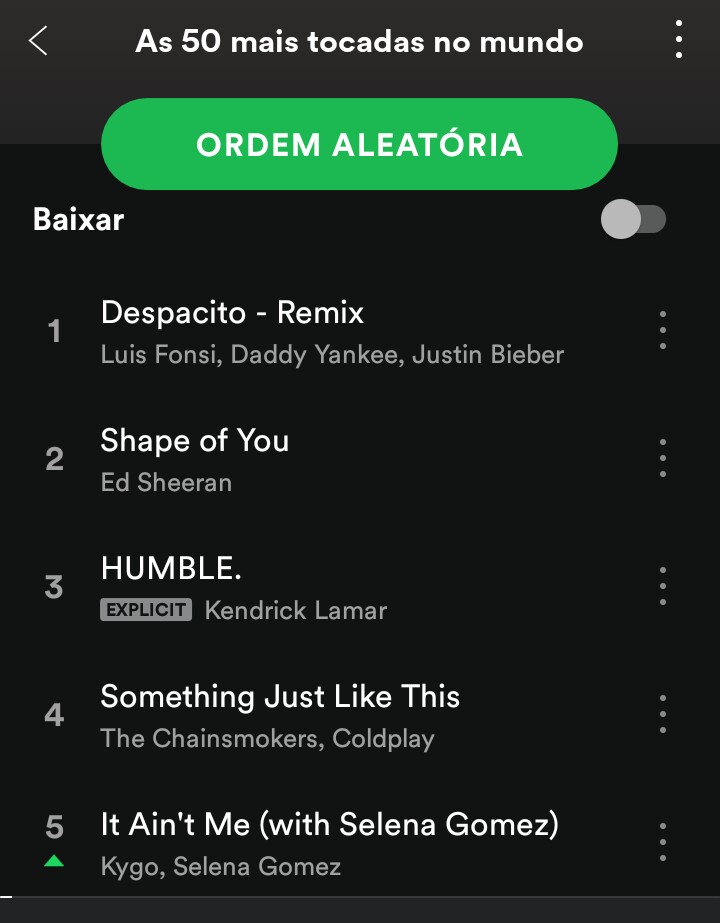The image size is (720, 923).
Task: Open options for Something Just Like This
Action: [x=662, y=714]
